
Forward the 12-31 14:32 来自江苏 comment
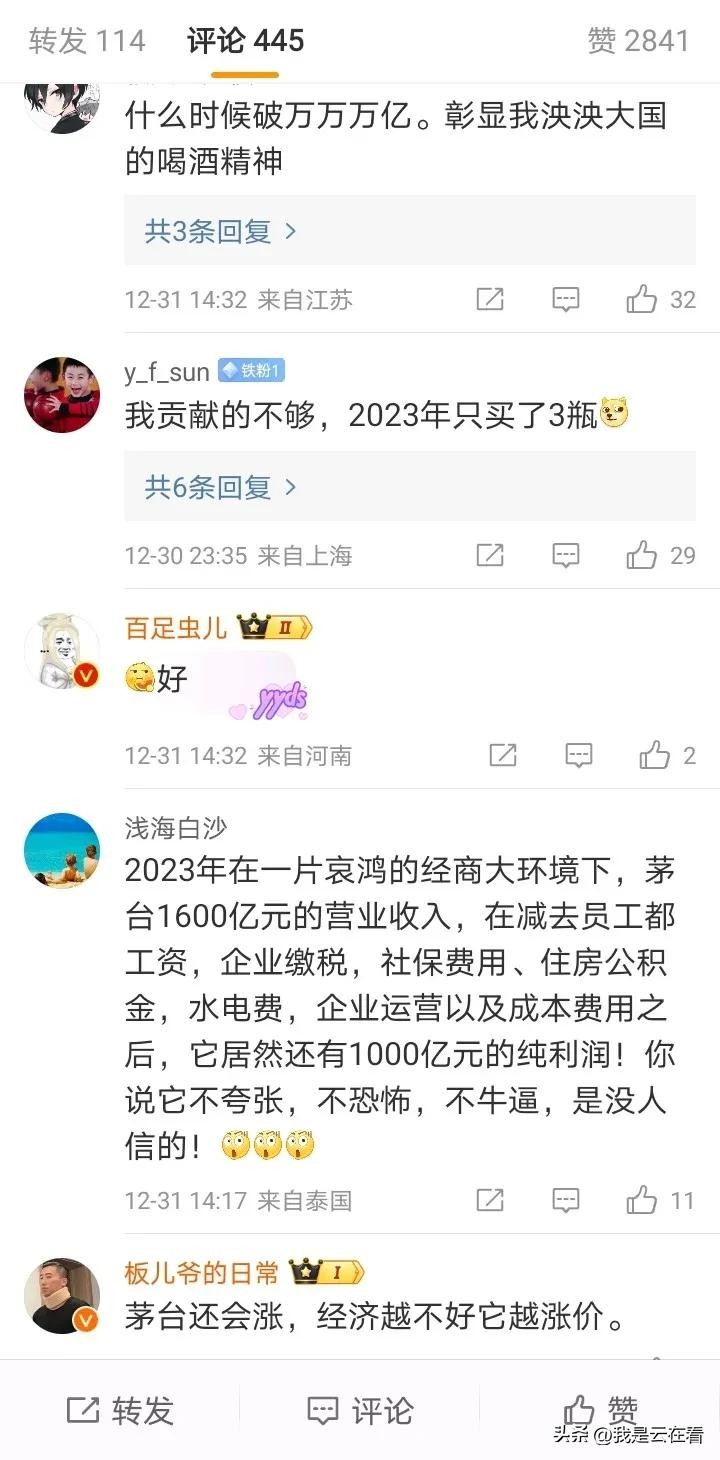(x=490, y=299)
